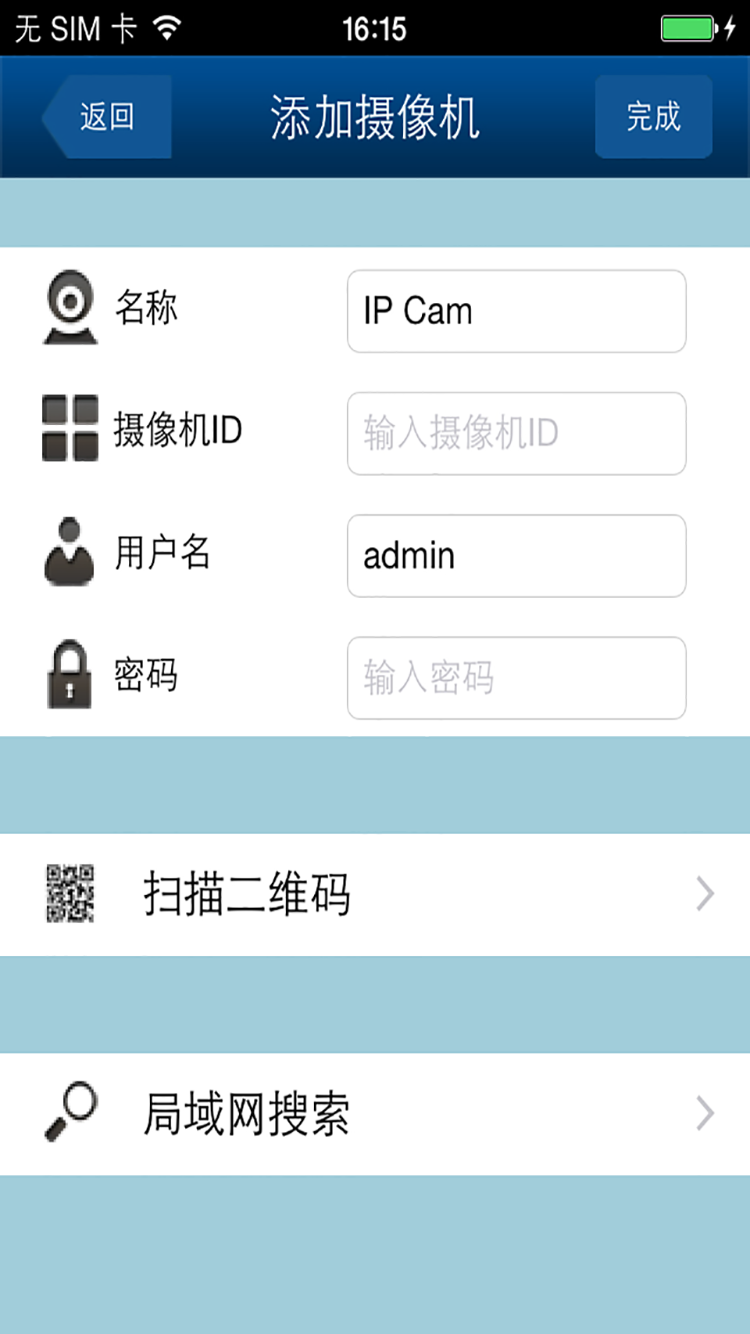Select the admin username field
This screenshot has width=750, height=1334.
pos(516,556)
